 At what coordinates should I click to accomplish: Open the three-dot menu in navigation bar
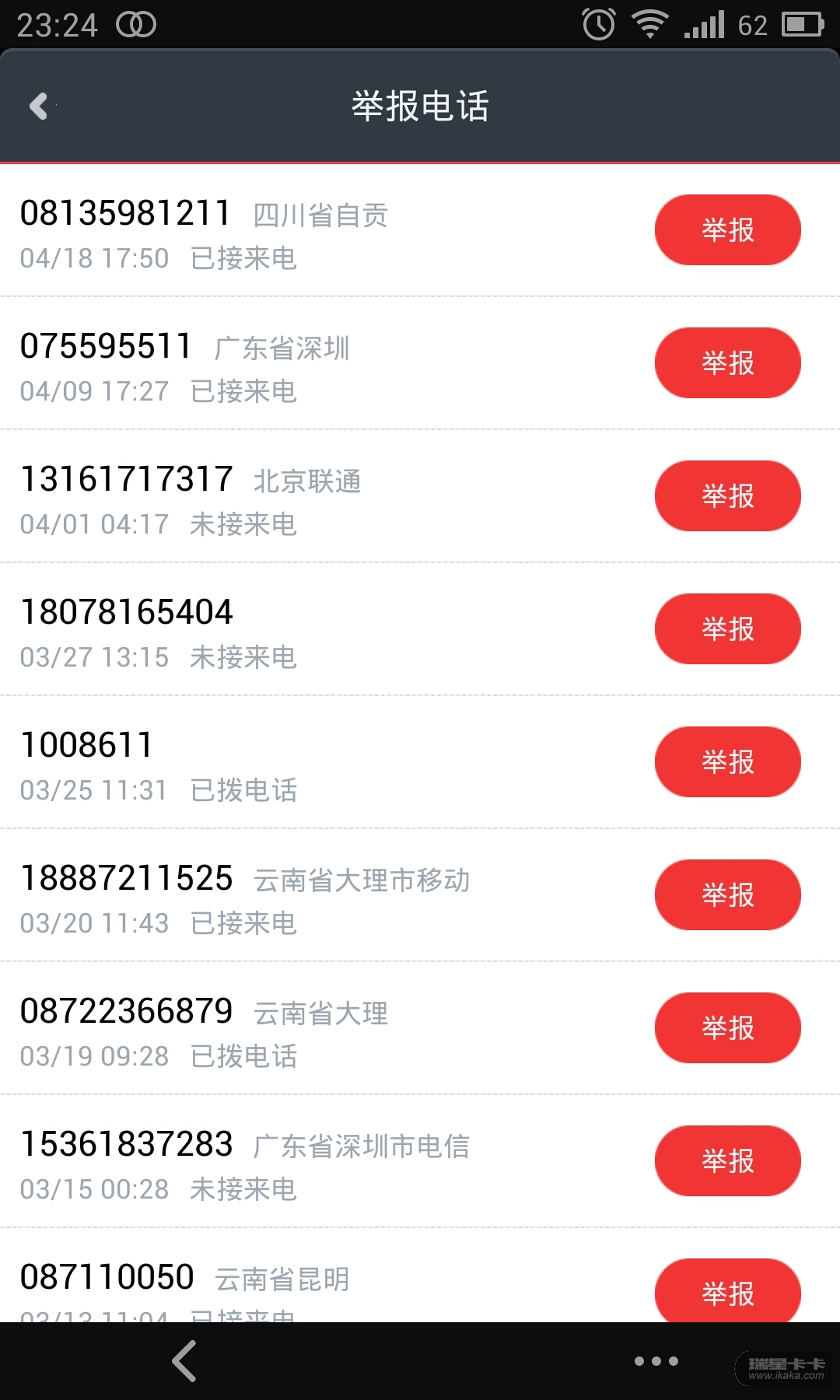(656, 1361)
